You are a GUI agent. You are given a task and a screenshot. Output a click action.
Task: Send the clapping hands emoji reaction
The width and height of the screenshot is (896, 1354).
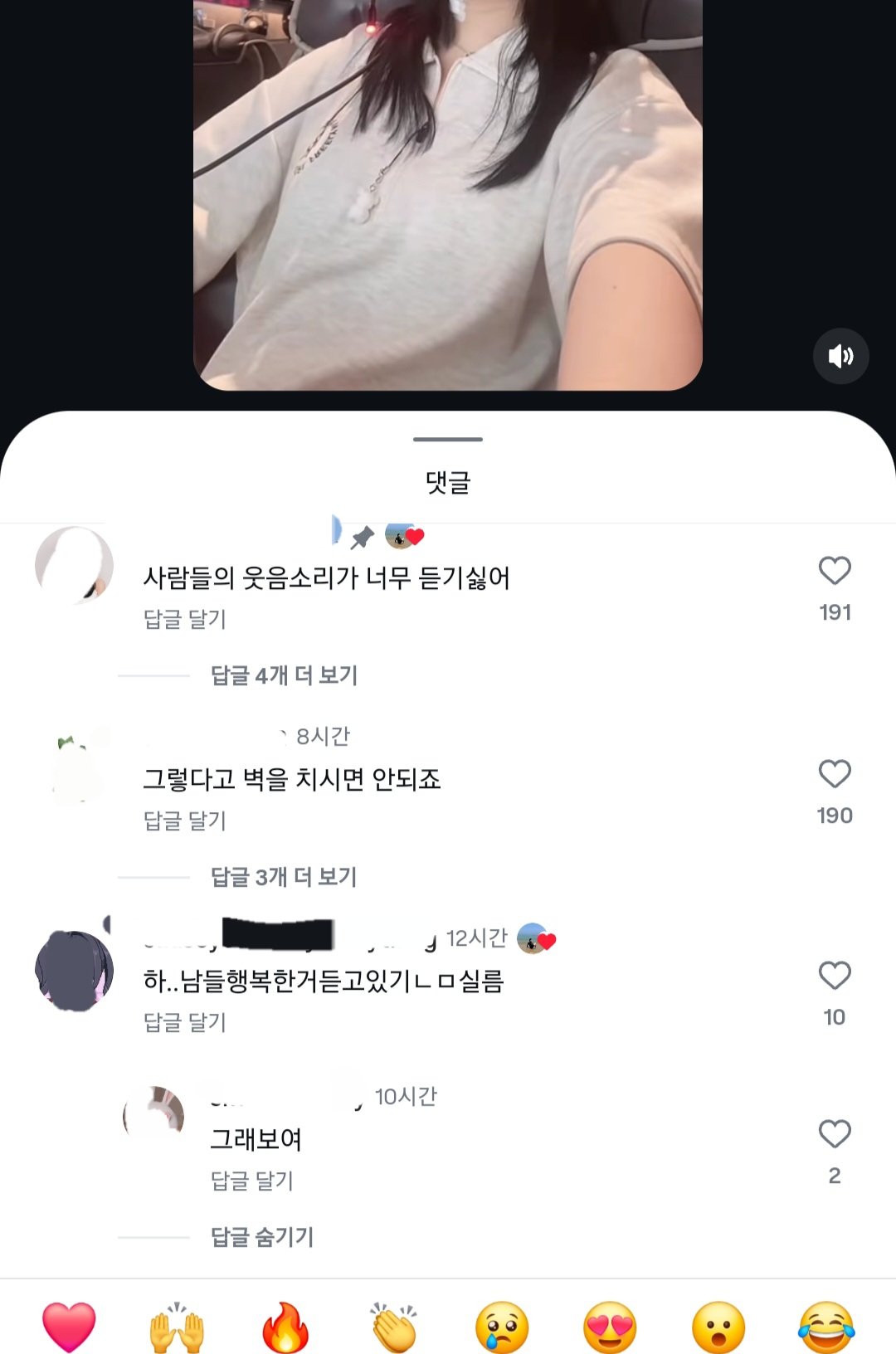click(x=394, y=1326)
